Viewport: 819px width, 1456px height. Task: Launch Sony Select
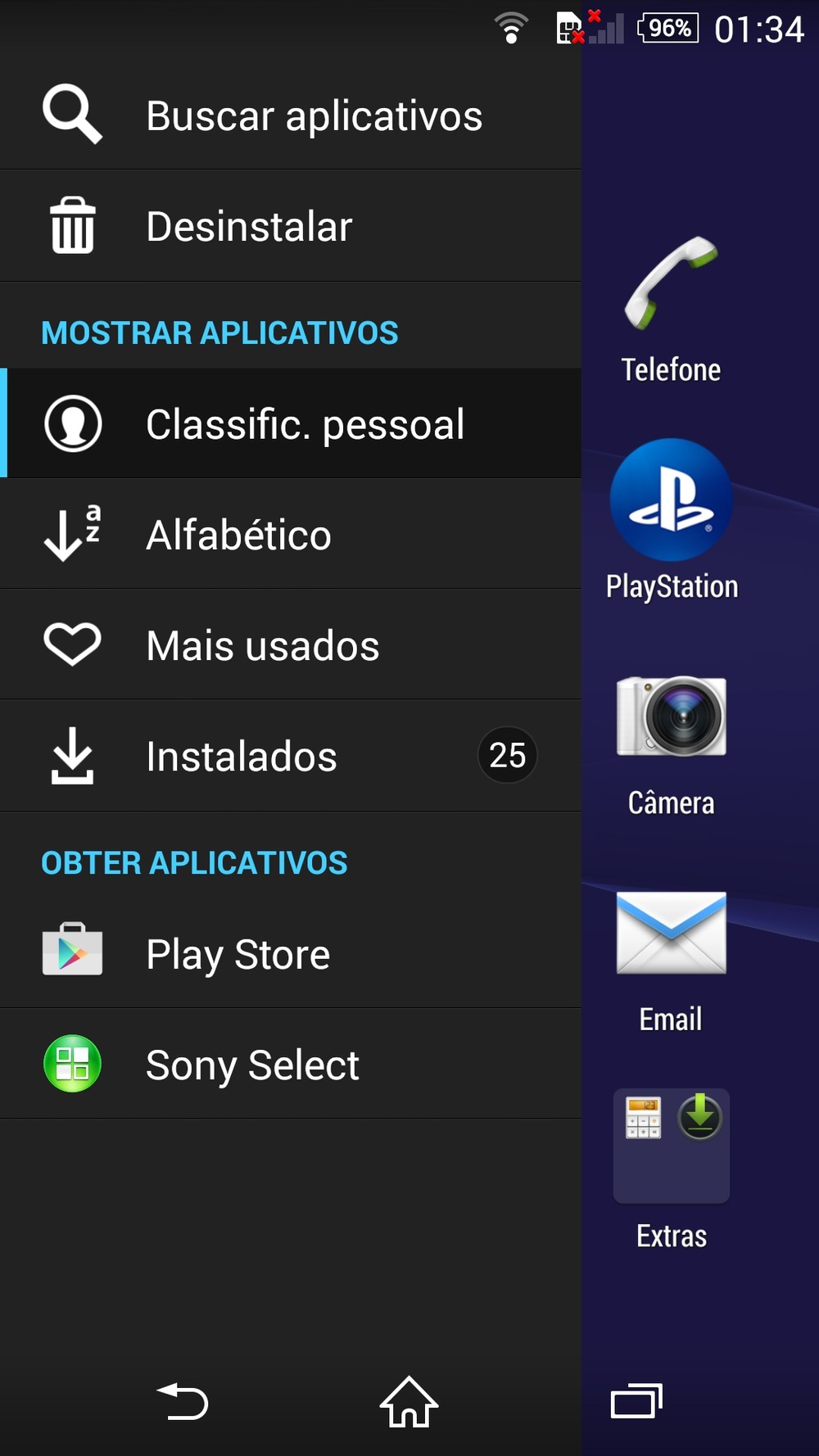coord(291,1065)
